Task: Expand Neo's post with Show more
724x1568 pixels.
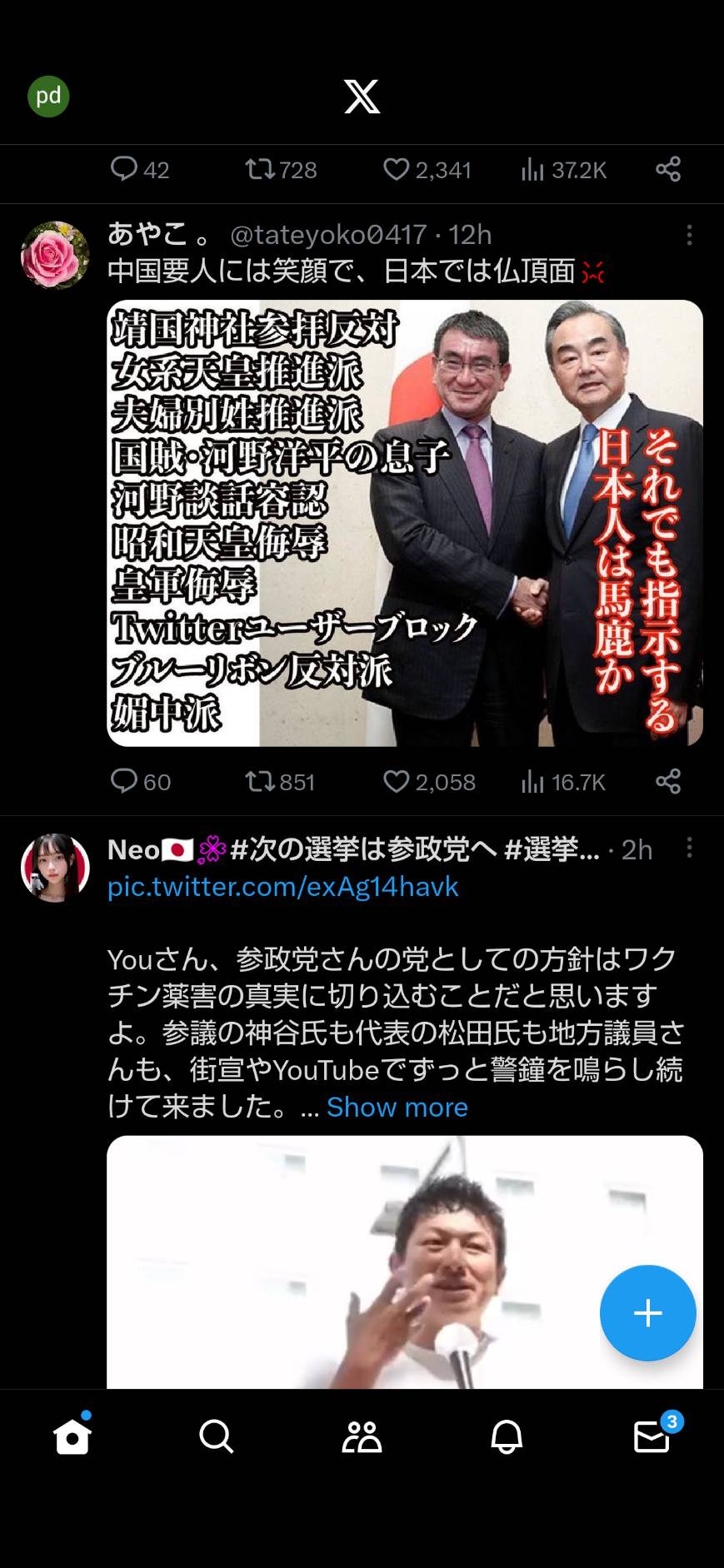Action: 397,1107
